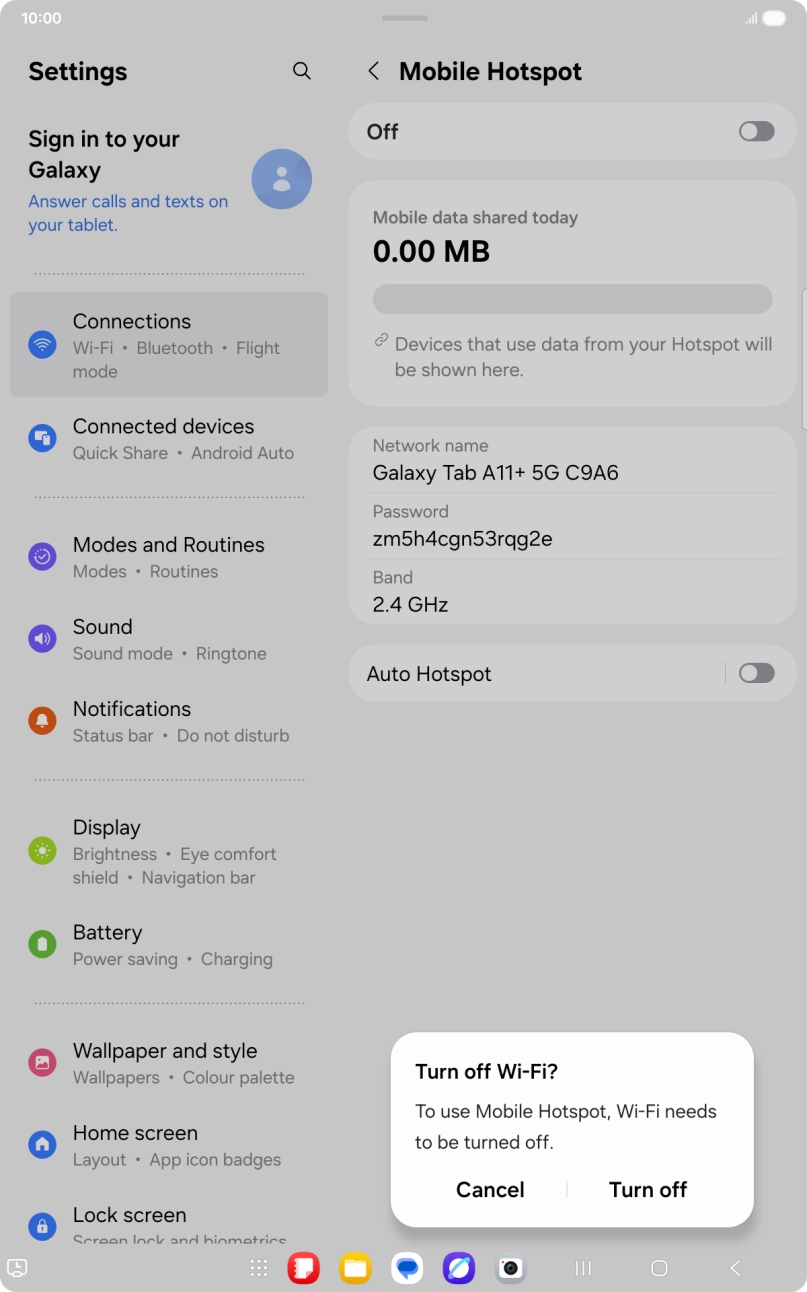Edit the hotspot Network name
Viewport: 807px width, 1292px height.
[x=572, y=460]
